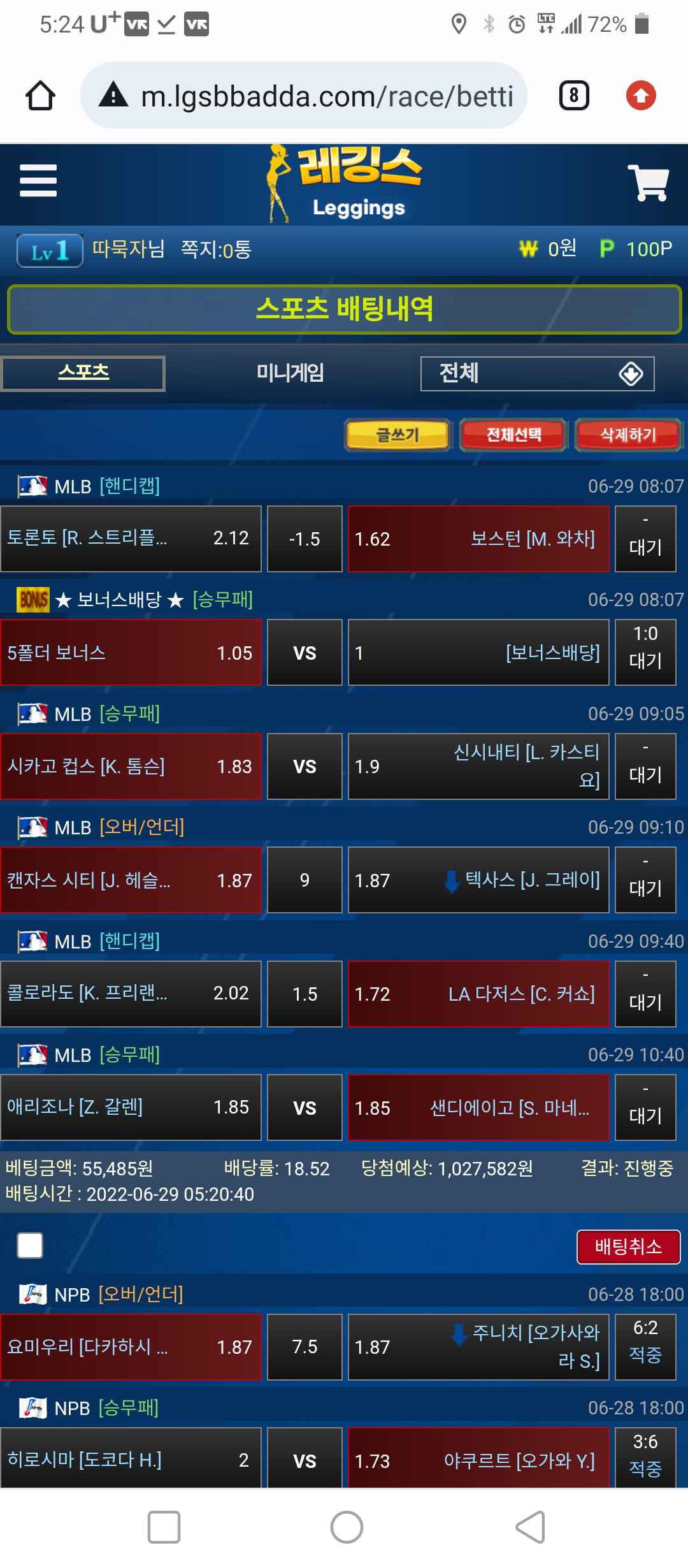
Task: Switch to the 스포츠 tab
Action: (x=83, y=374)
